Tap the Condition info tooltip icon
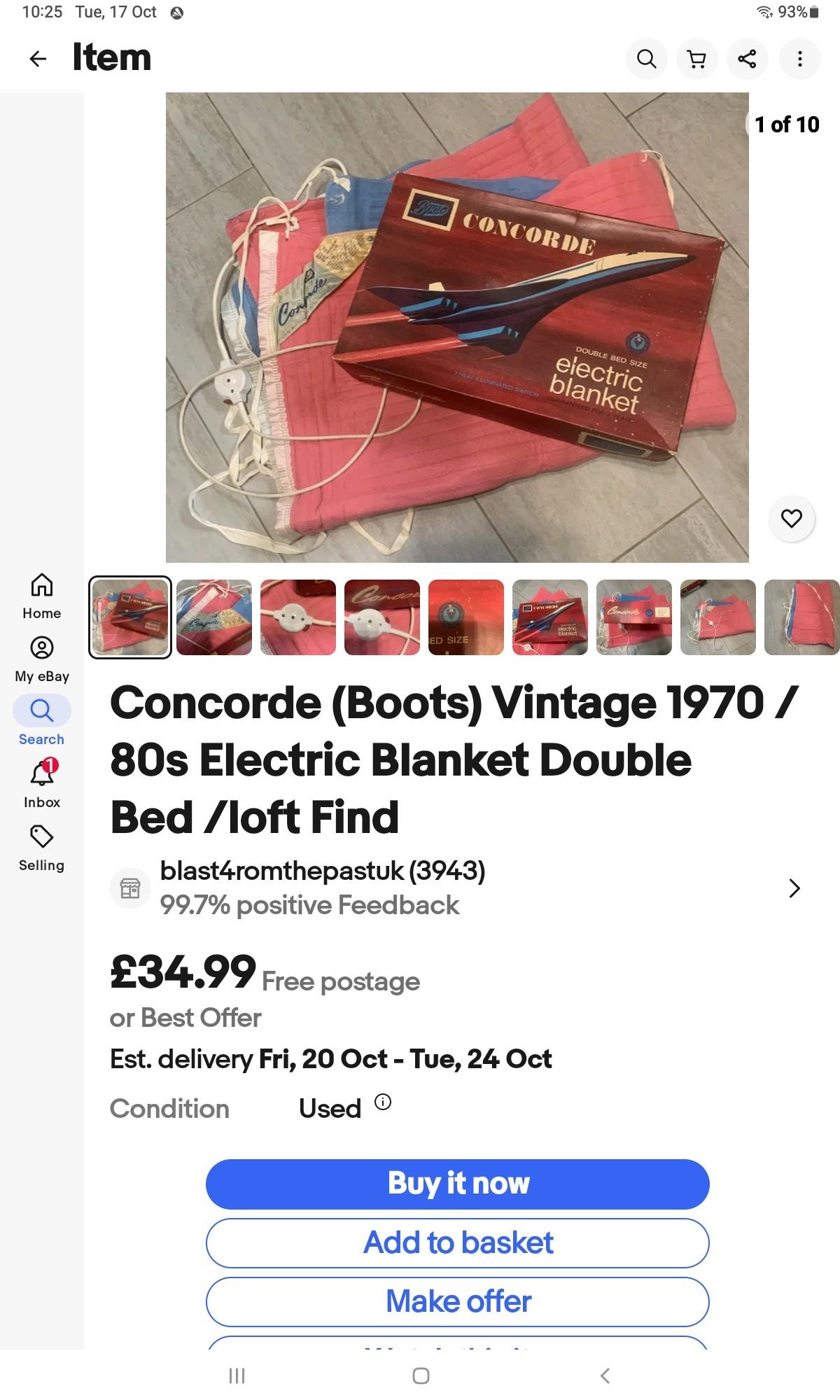Viewport: 840px width, 1400px height. [382, 1104]
